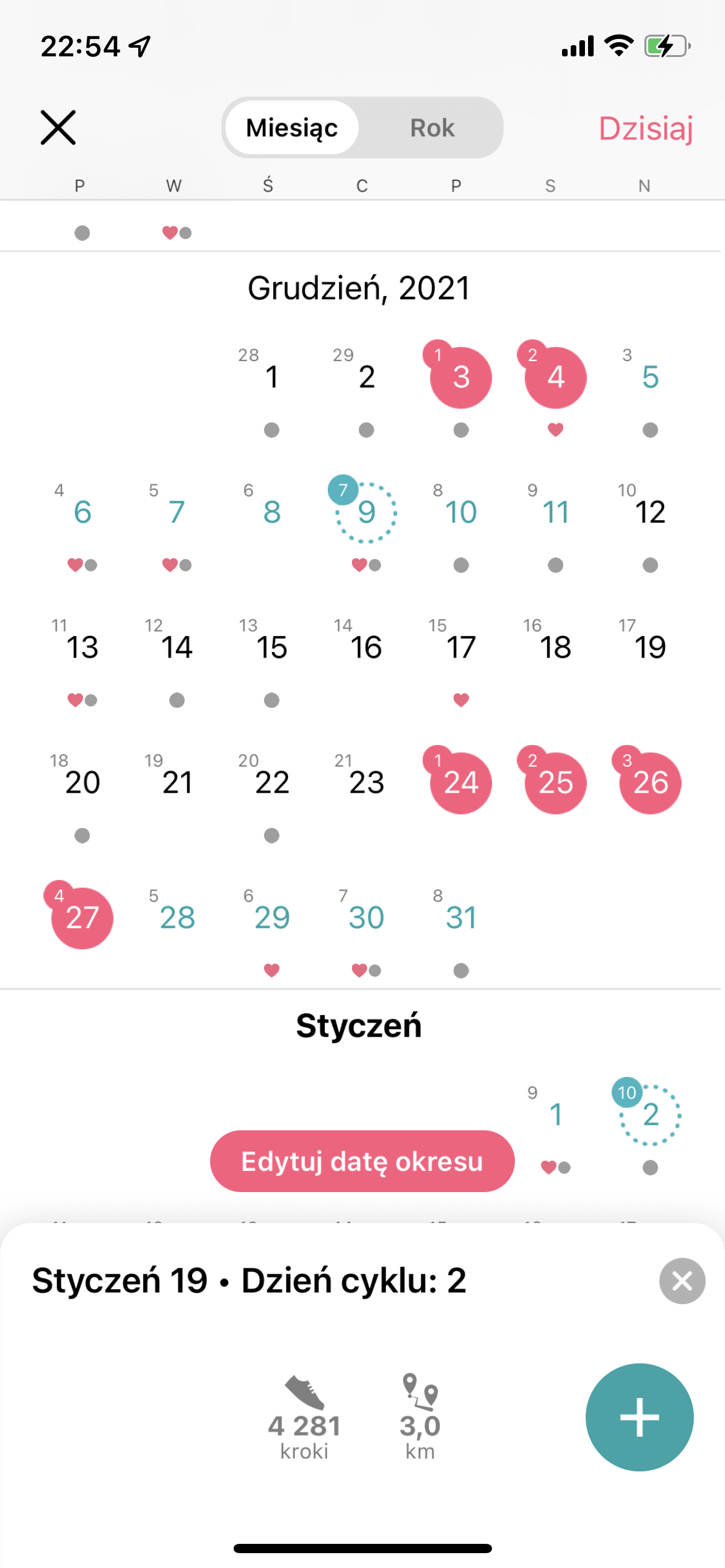This screenshot has height=1568, width=725.
Task: Choose December 1 date
Action: [x=271, y=377]
